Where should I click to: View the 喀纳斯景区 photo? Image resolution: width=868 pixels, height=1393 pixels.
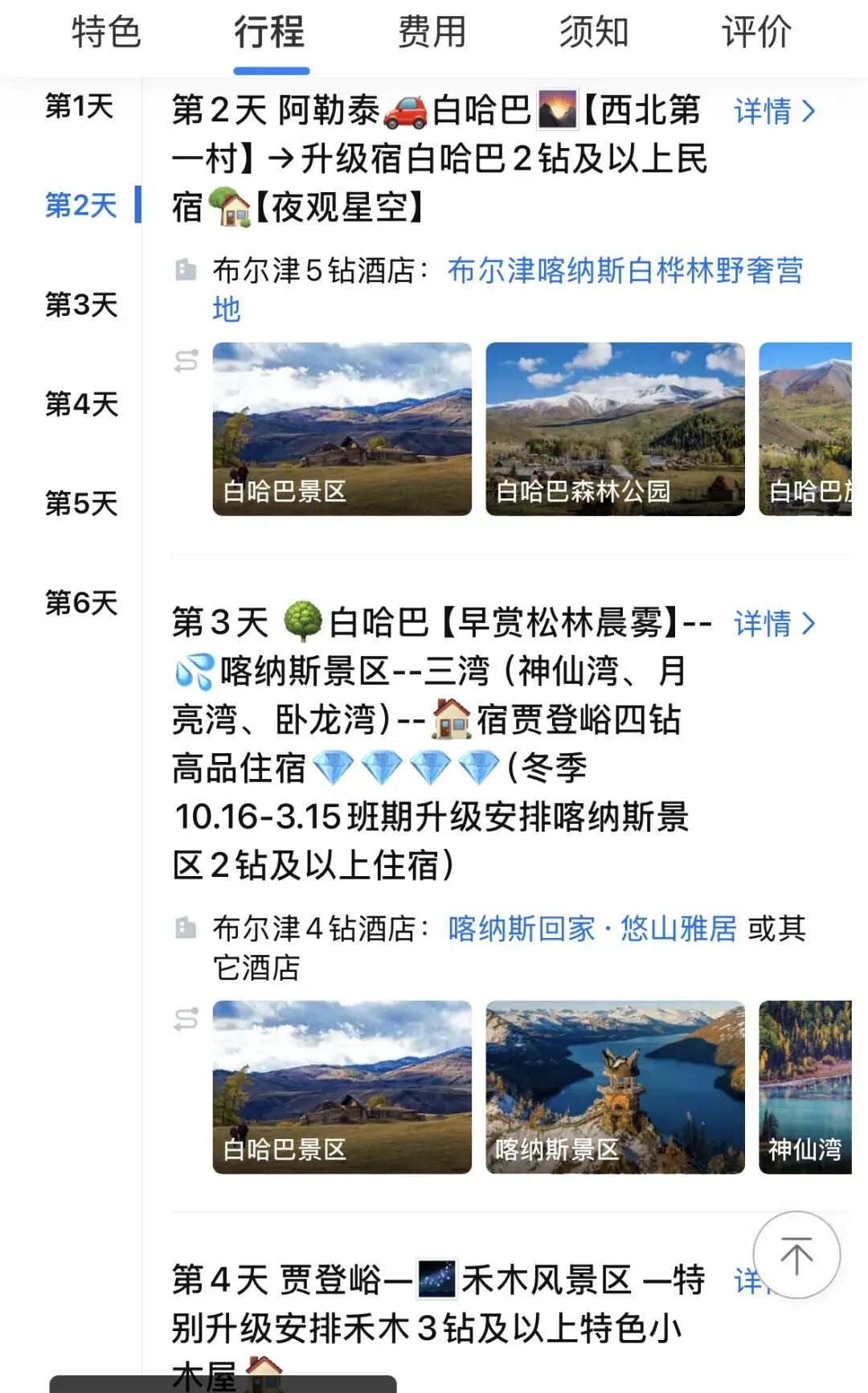(x=615, y=1087)
